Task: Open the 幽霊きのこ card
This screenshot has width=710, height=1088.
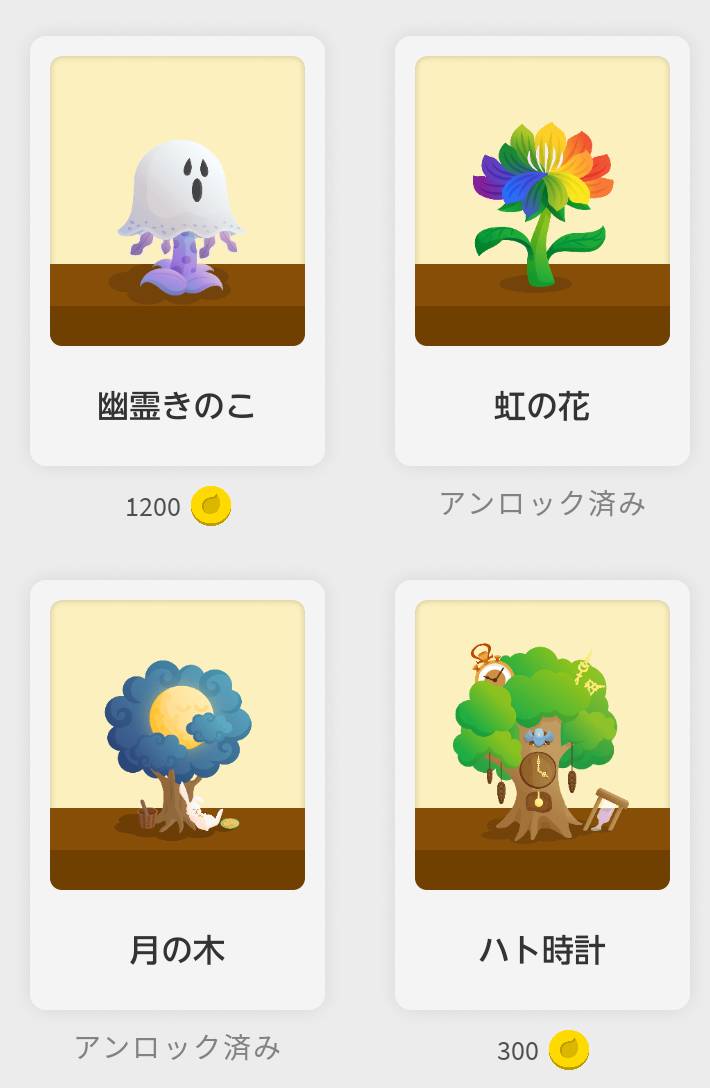Action: [x=177, y=250]
